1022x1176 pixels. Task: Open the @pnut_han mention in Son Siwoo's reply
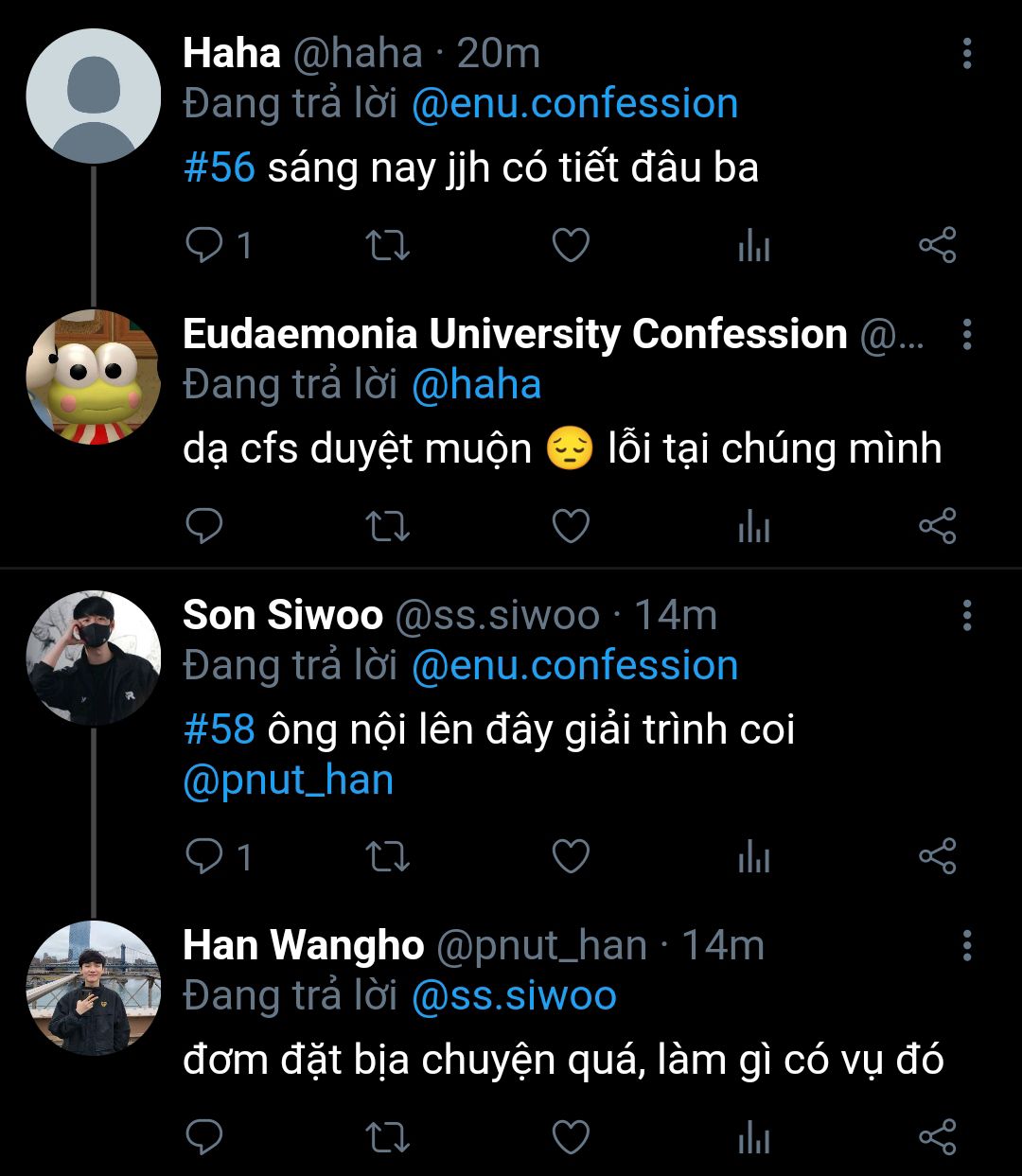pos(288,781)
